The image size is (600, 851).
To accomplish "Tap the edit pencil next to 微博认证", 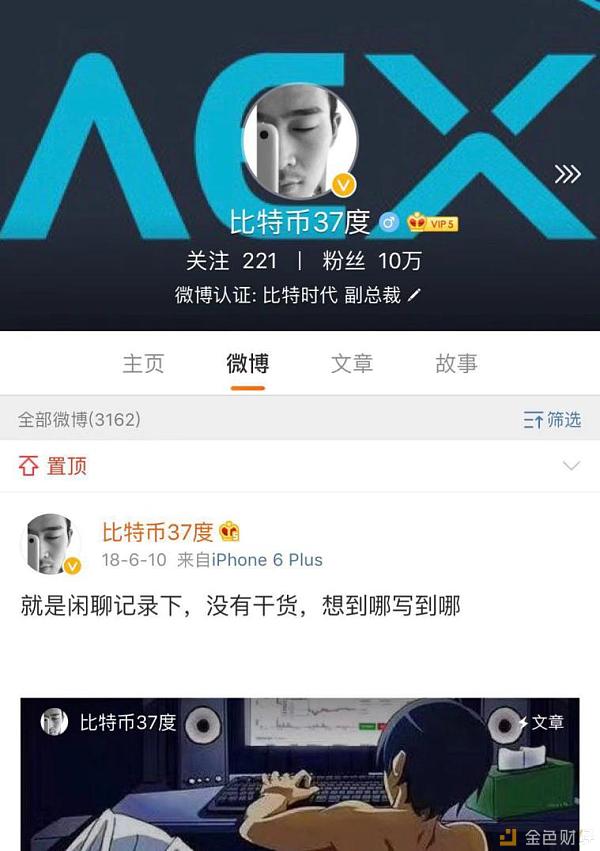I will pyautogui.click(x=416, y=296).
